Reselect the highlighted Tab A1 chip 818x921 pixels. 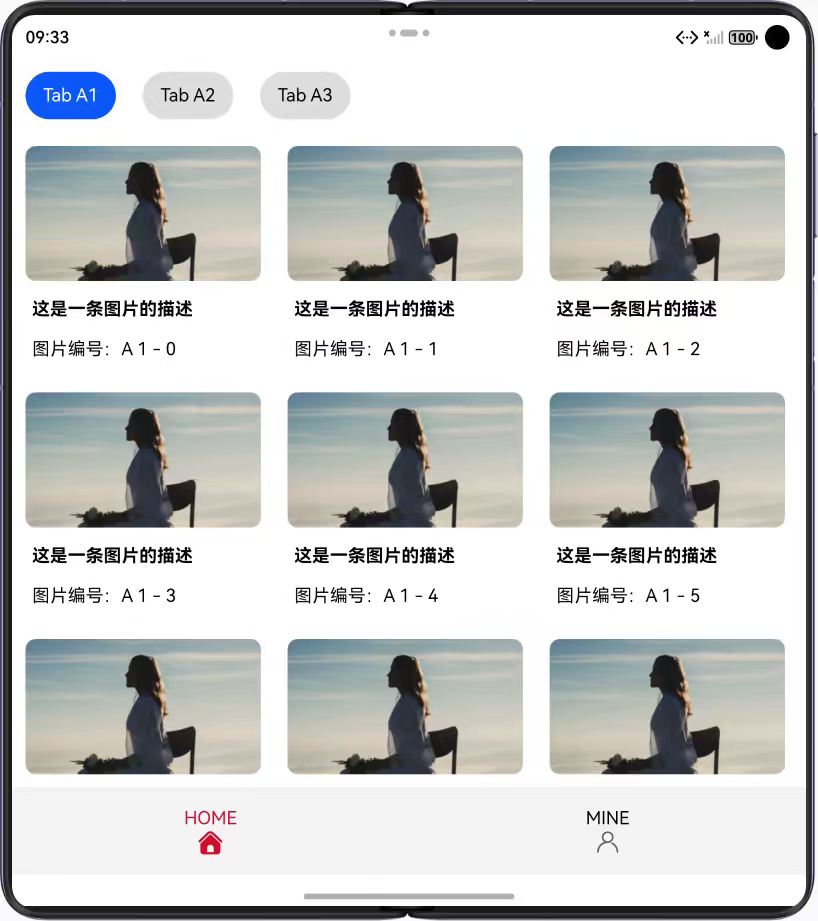70,95
